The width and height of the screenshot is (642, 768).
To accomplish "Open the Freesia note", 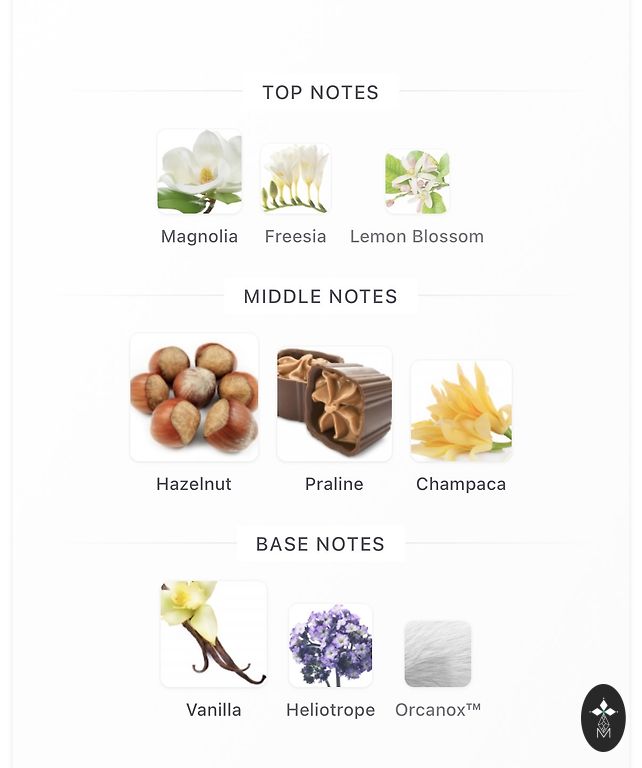I will point(295,179).
